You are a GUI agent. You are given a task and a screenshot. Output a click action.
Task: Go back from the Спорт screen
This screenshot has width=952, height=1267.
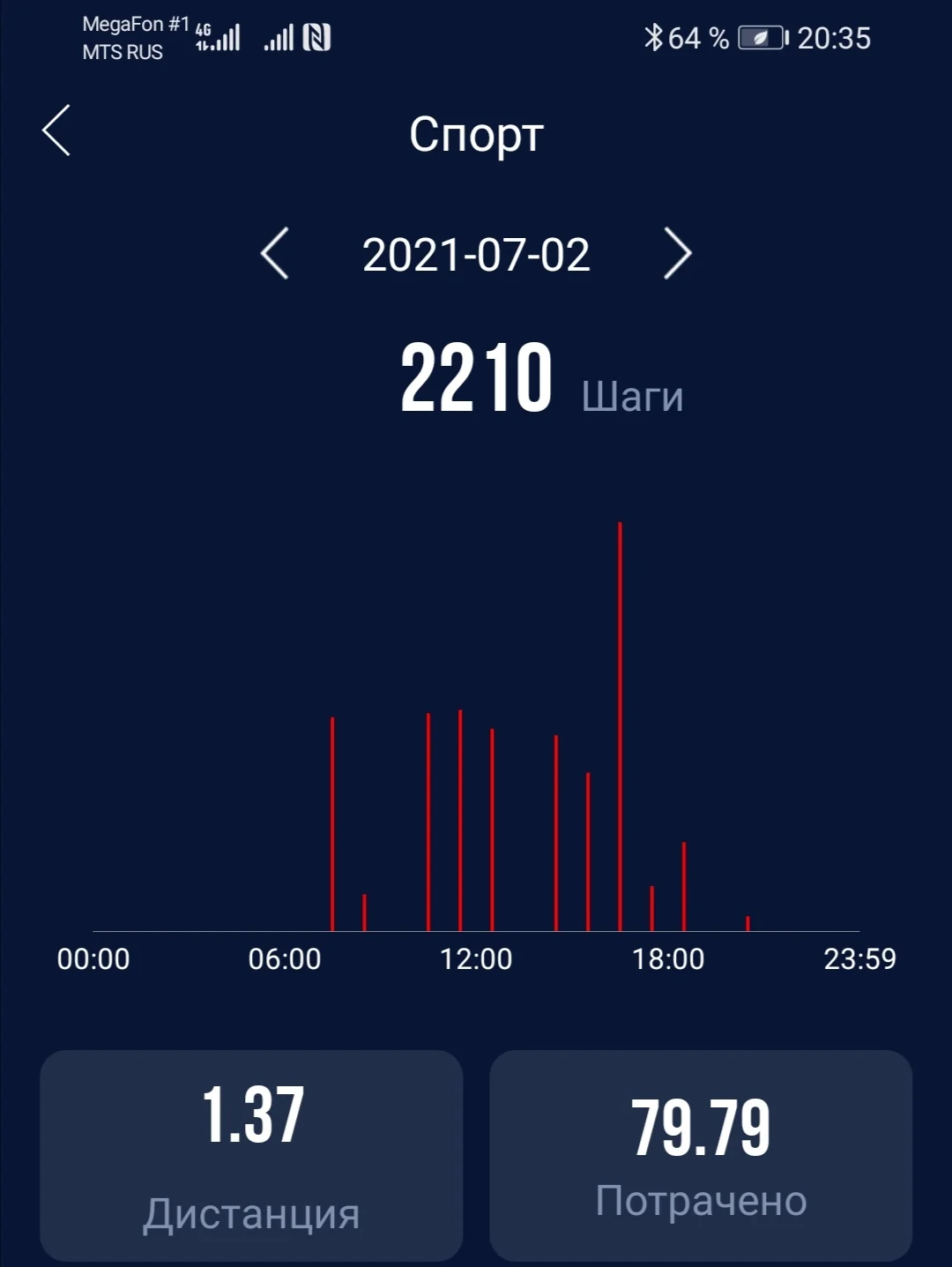[56, 131]
